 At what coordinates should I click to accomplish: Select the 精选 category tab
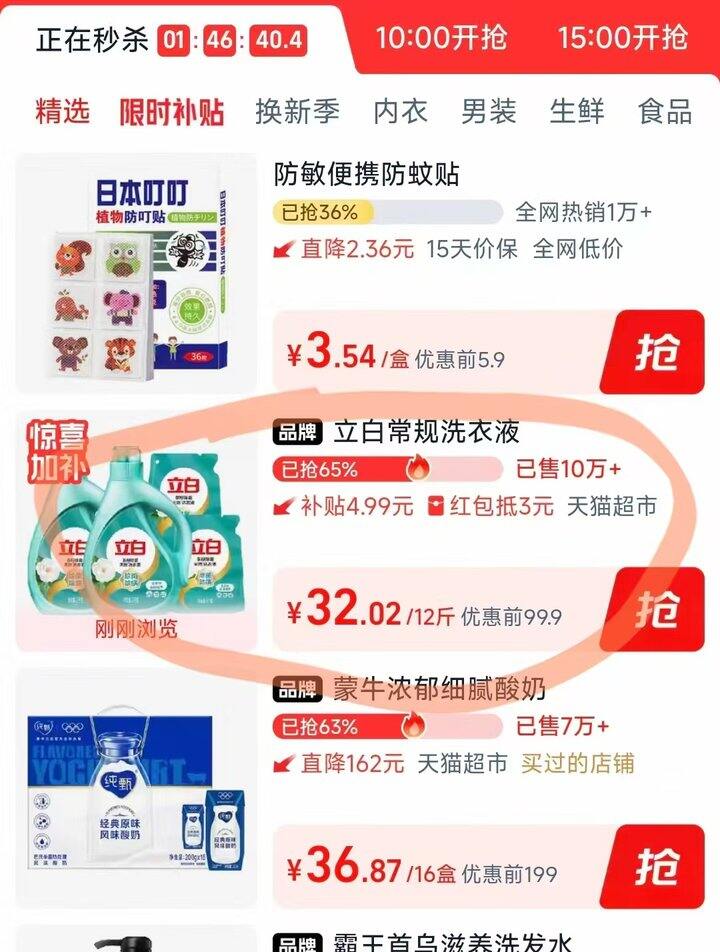tap(62, 111)
